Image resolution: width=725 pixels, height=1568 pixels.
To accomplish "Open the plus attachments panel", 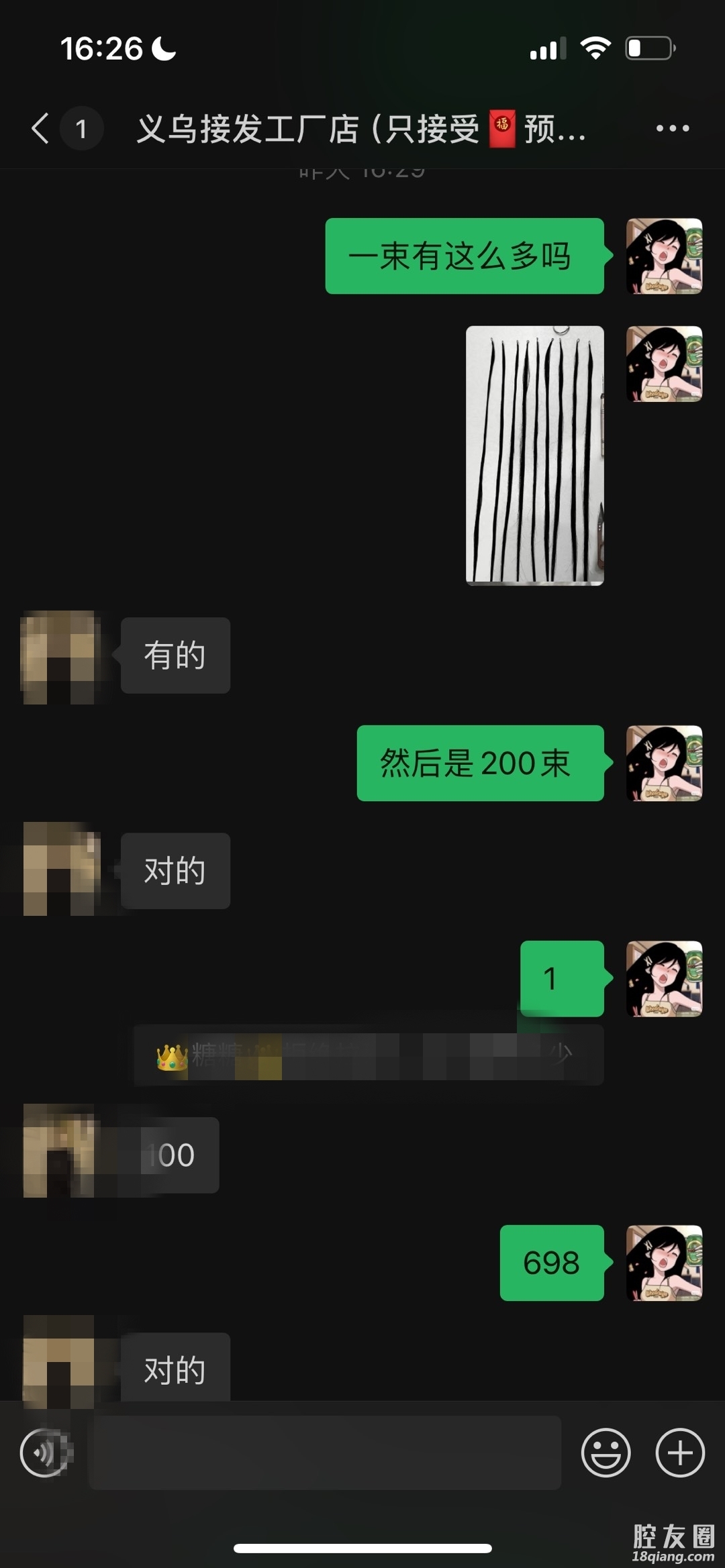I will (679, 1453).
